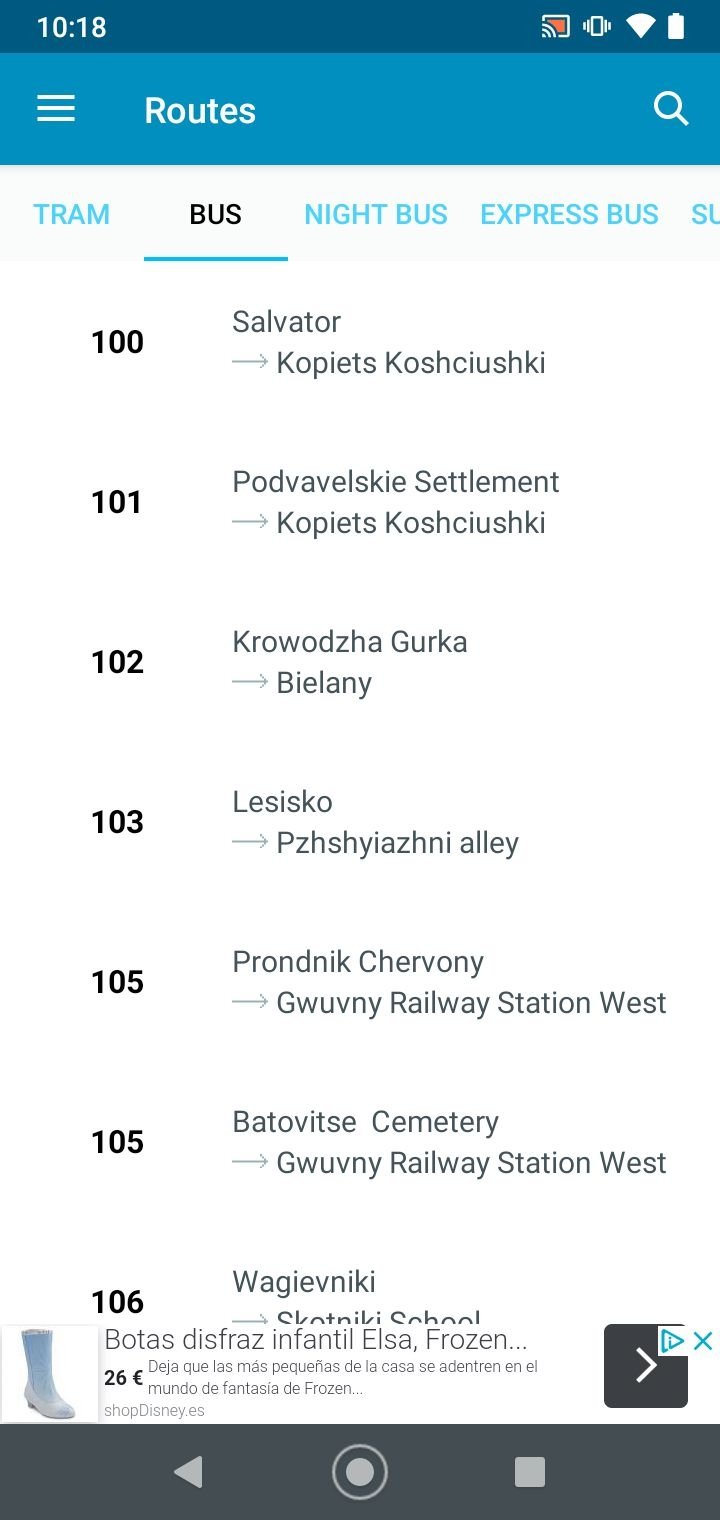Switch to the Night Bus tab

coord(376,214)
